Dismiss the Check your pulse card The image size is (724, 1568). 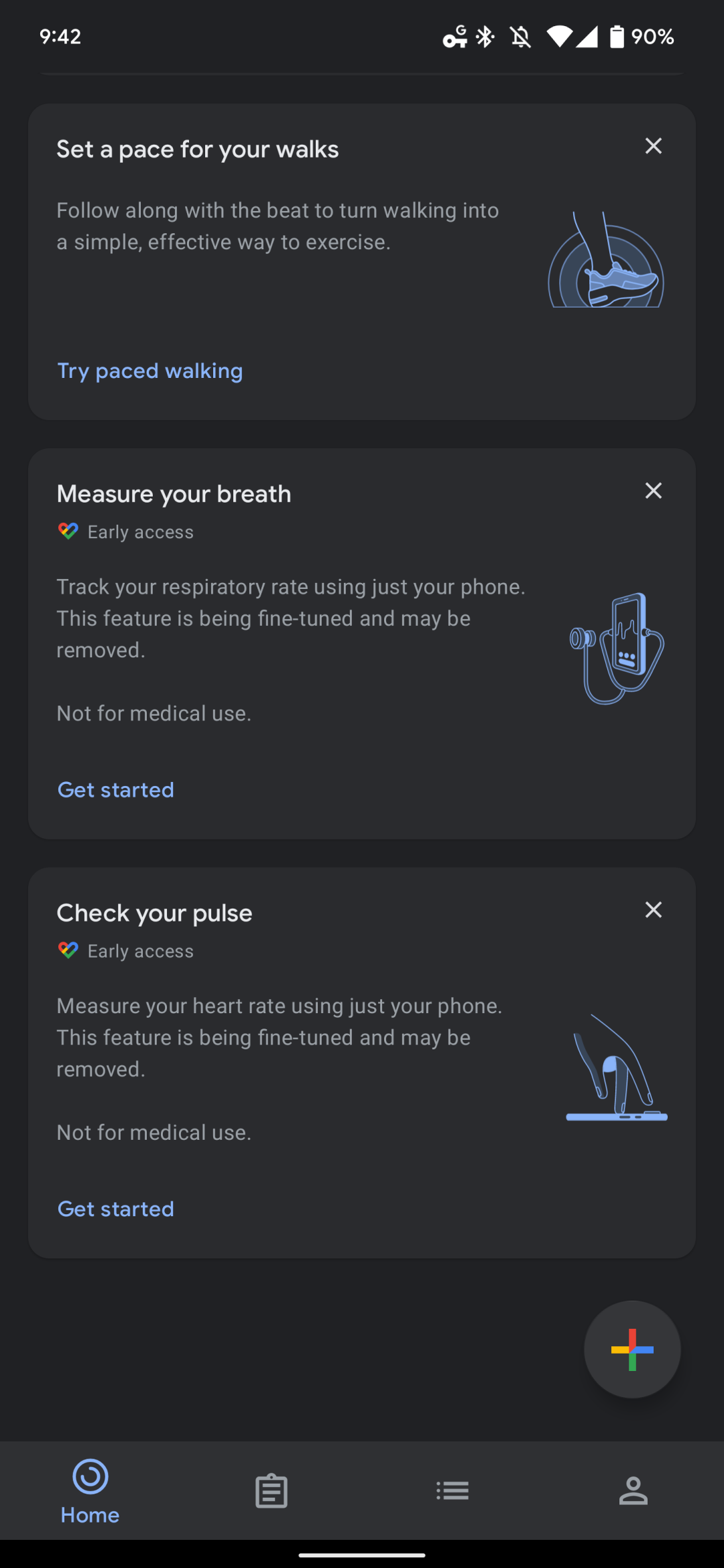653,910
